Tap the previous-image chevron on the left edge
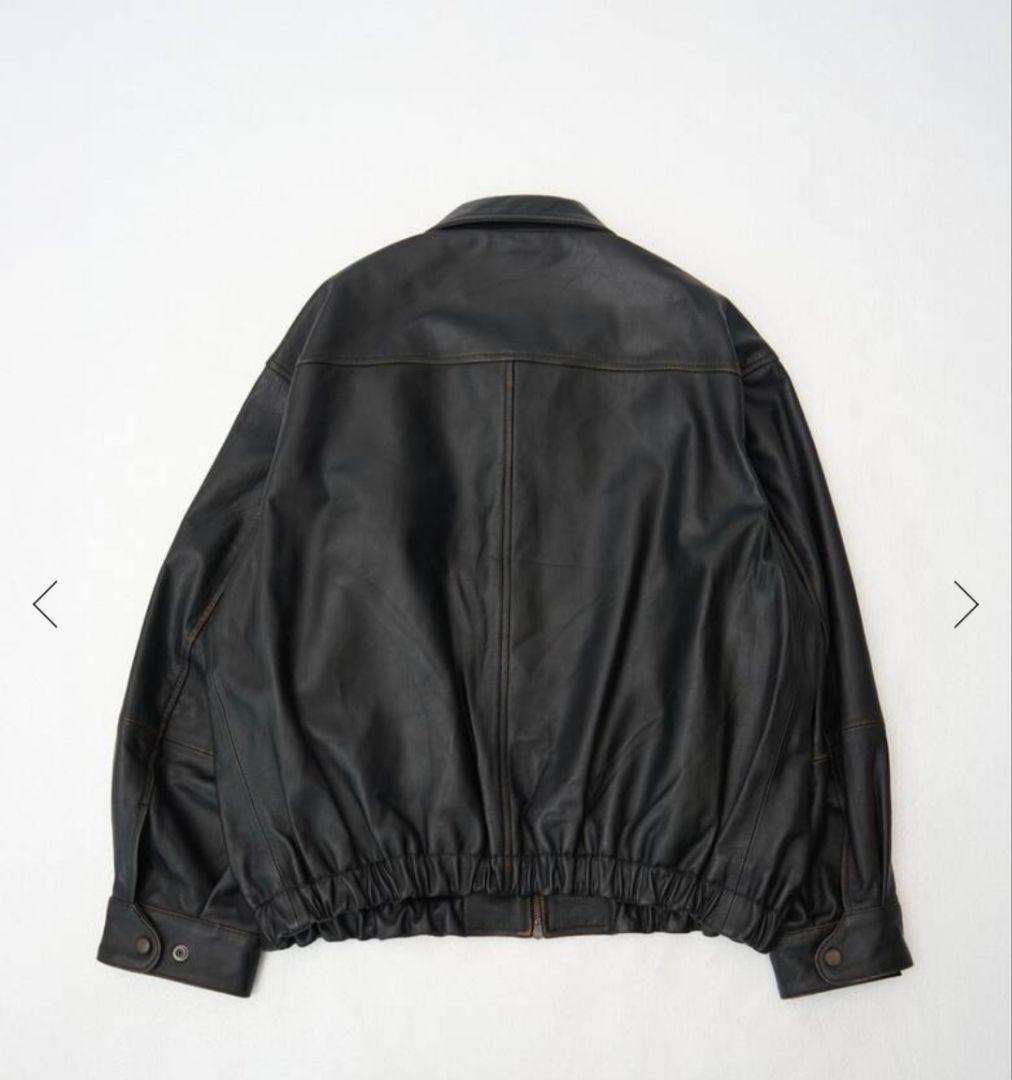This screenshot has height=1080, width=1012. tap(46, 603)
